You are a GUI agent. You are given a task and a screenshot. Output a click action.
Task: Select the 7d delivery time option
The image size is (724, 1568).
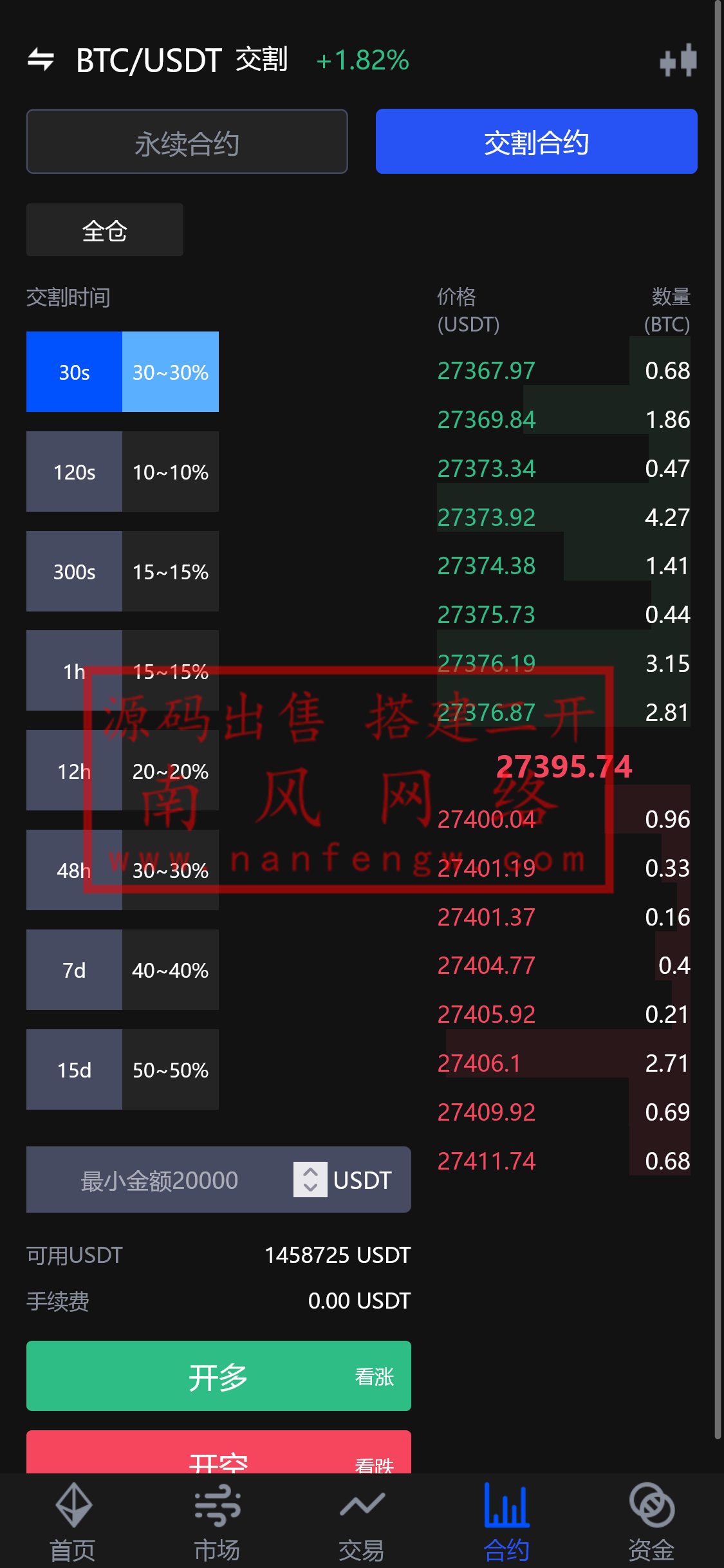point(122,970)
